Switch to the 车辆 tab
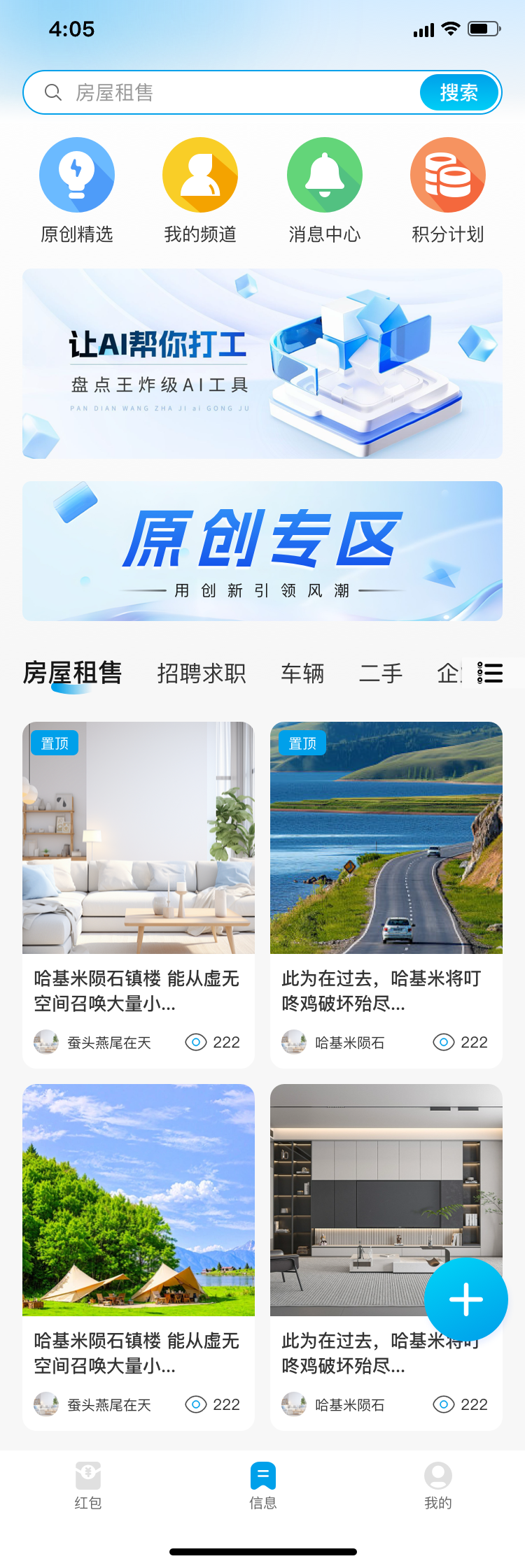Image resolution: width=525 pixels, height=1568 pixels. click(x=302, y=673)
